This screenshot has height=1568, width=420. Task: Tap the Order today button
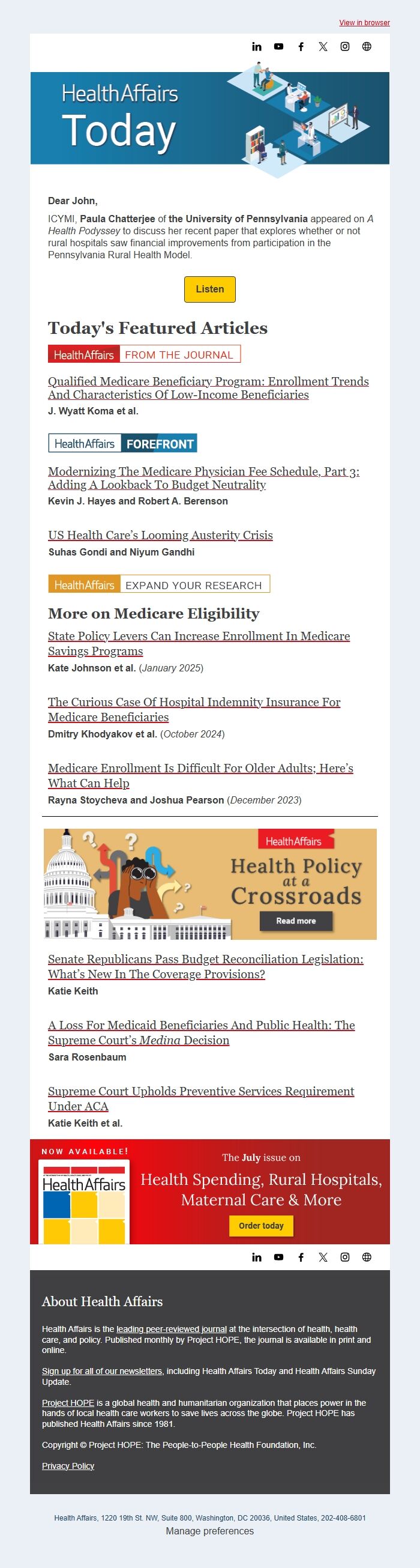point(261,1225)
